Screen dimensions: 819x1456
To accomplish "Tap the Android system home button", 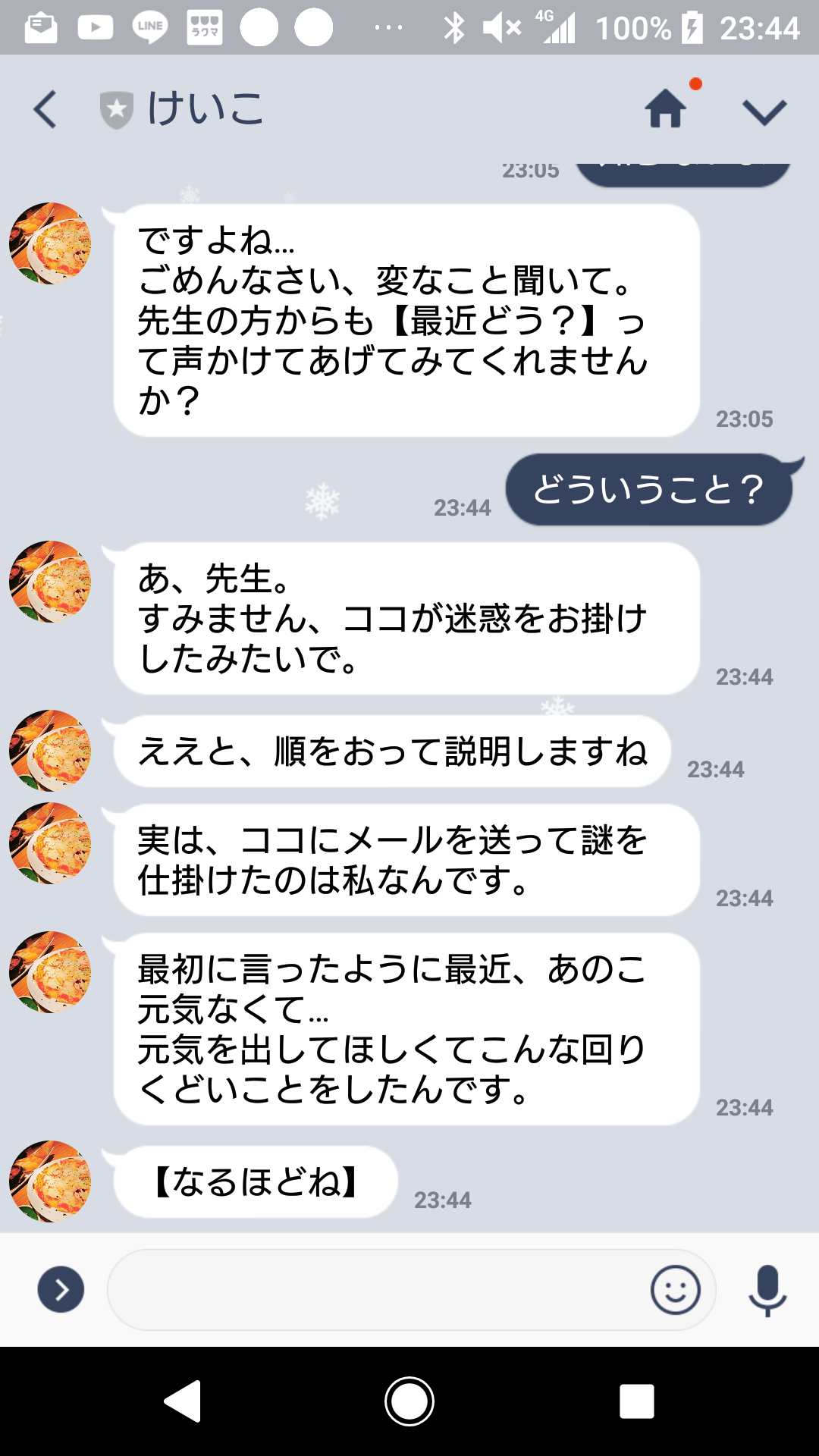I will tap(409, 1401).
